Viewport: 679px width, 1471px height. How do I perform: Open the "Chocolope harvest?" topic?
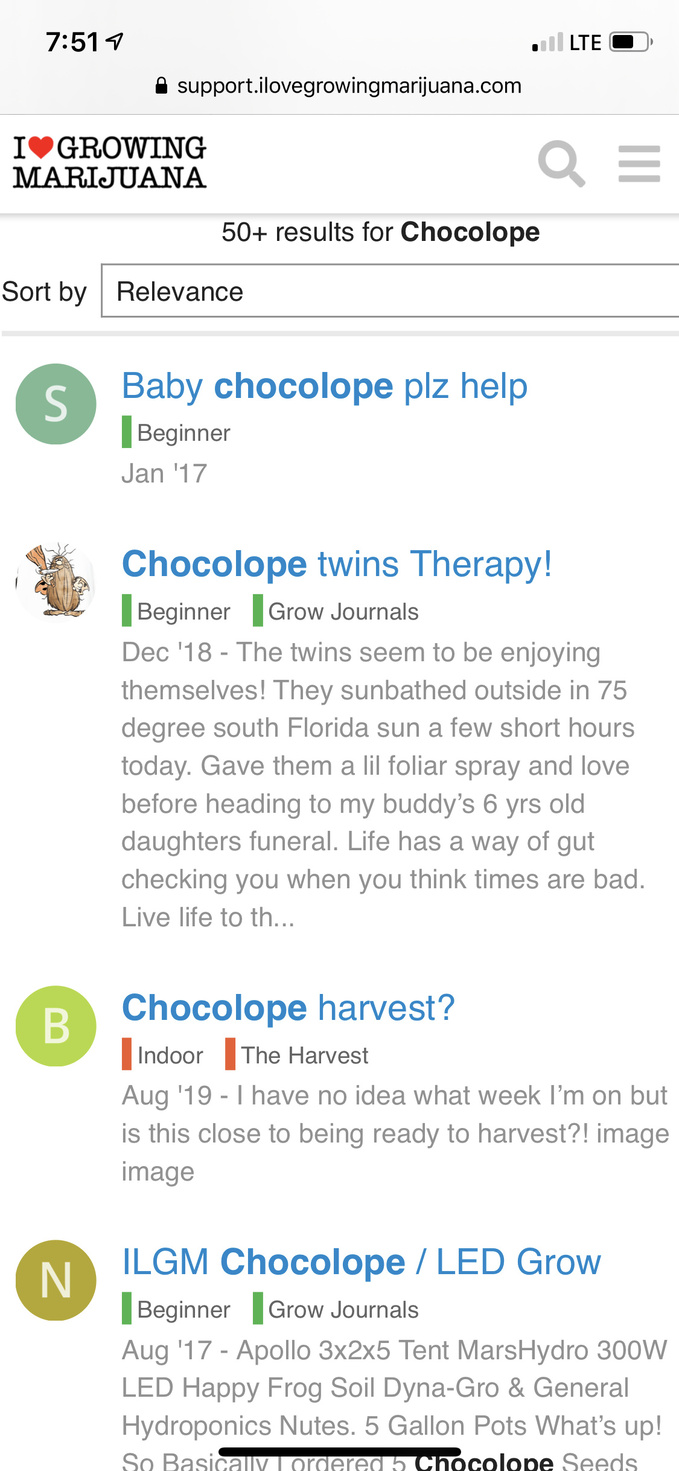coord(288,1008)
